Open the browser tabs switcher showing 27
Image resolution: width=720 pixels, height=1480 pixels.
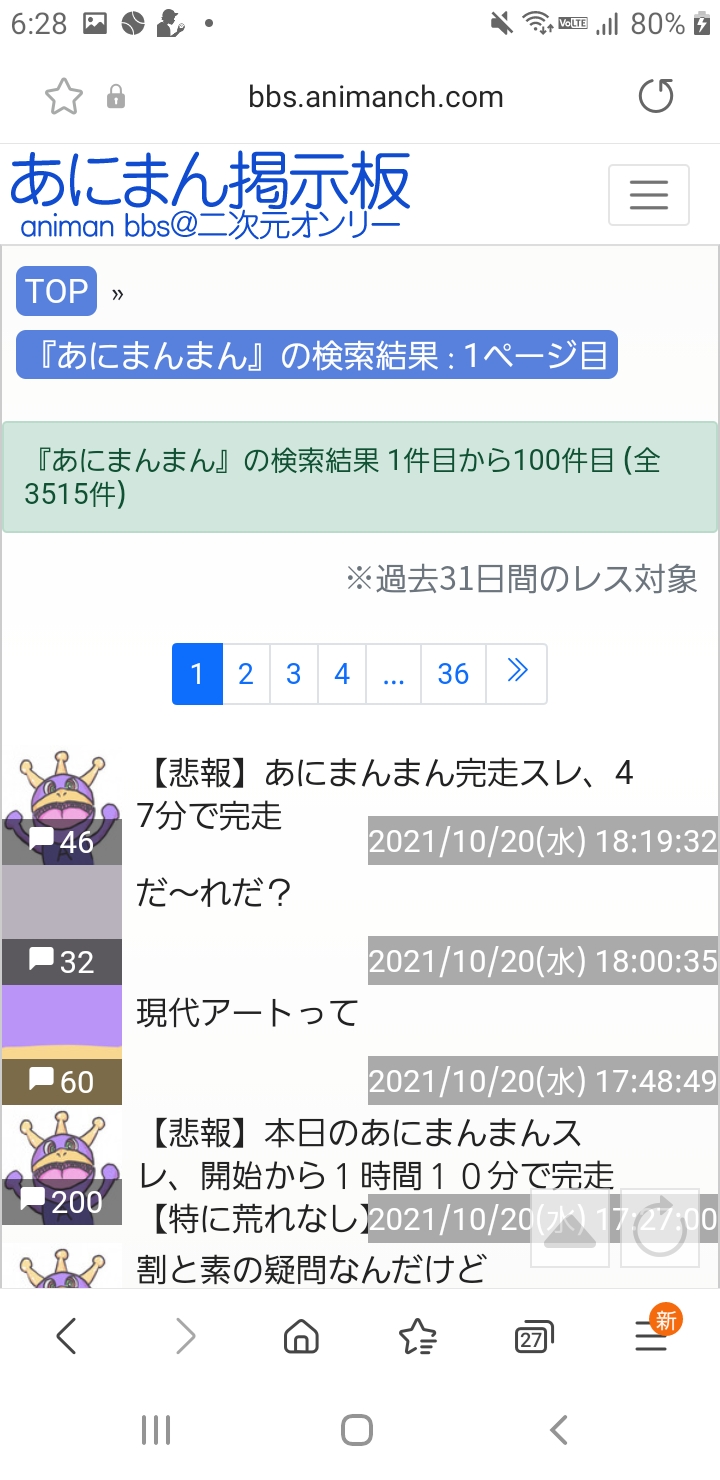click(x=534, y=1336)
